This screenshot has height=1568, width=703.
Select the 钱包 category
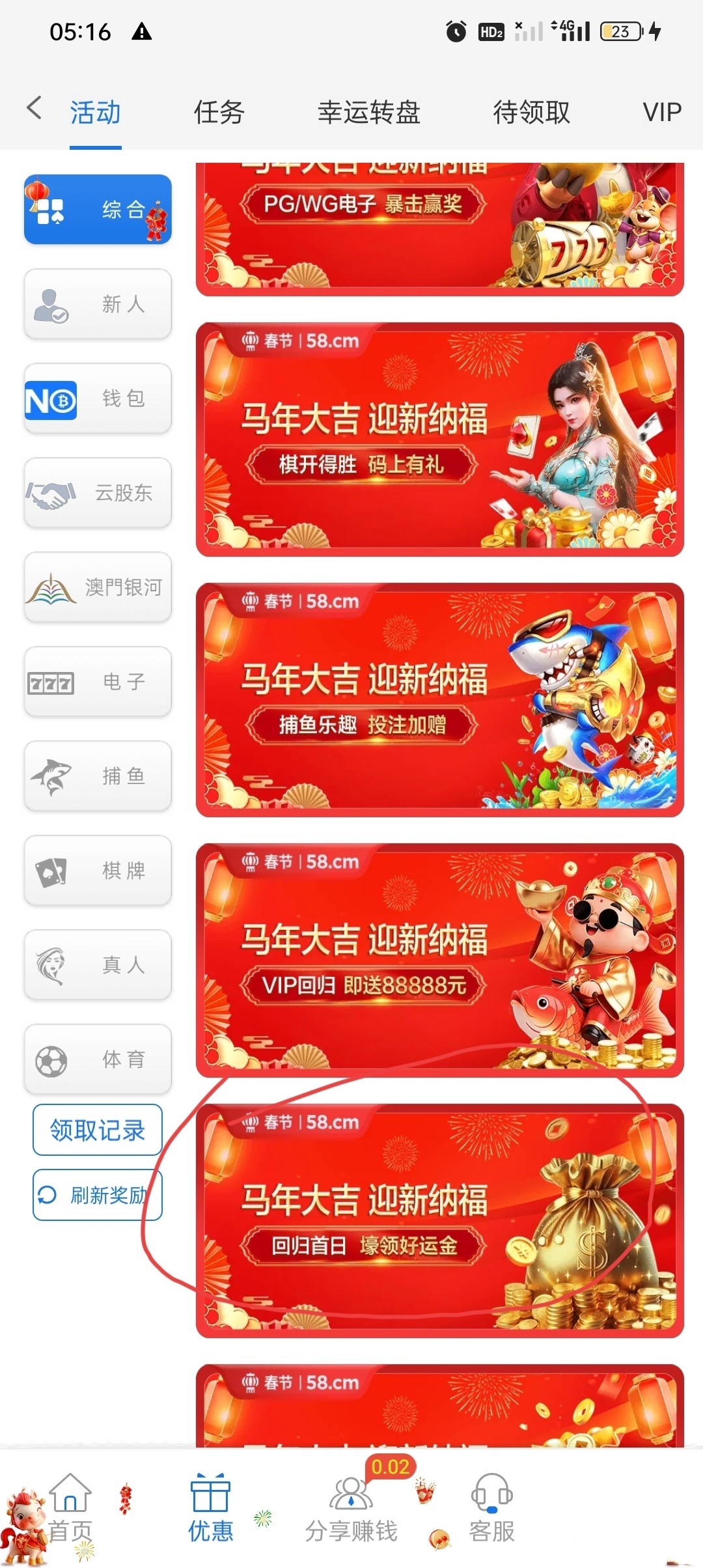click(98, 399)
